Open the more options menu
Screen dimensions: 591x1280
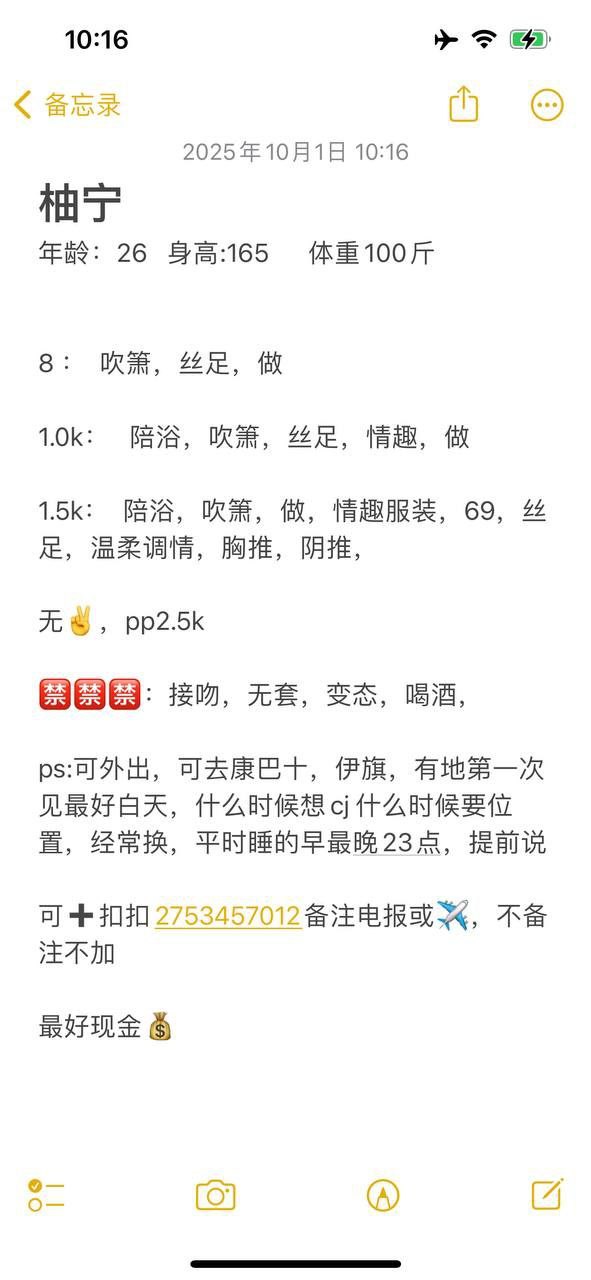pyautogui.click(x=547, y=105)
